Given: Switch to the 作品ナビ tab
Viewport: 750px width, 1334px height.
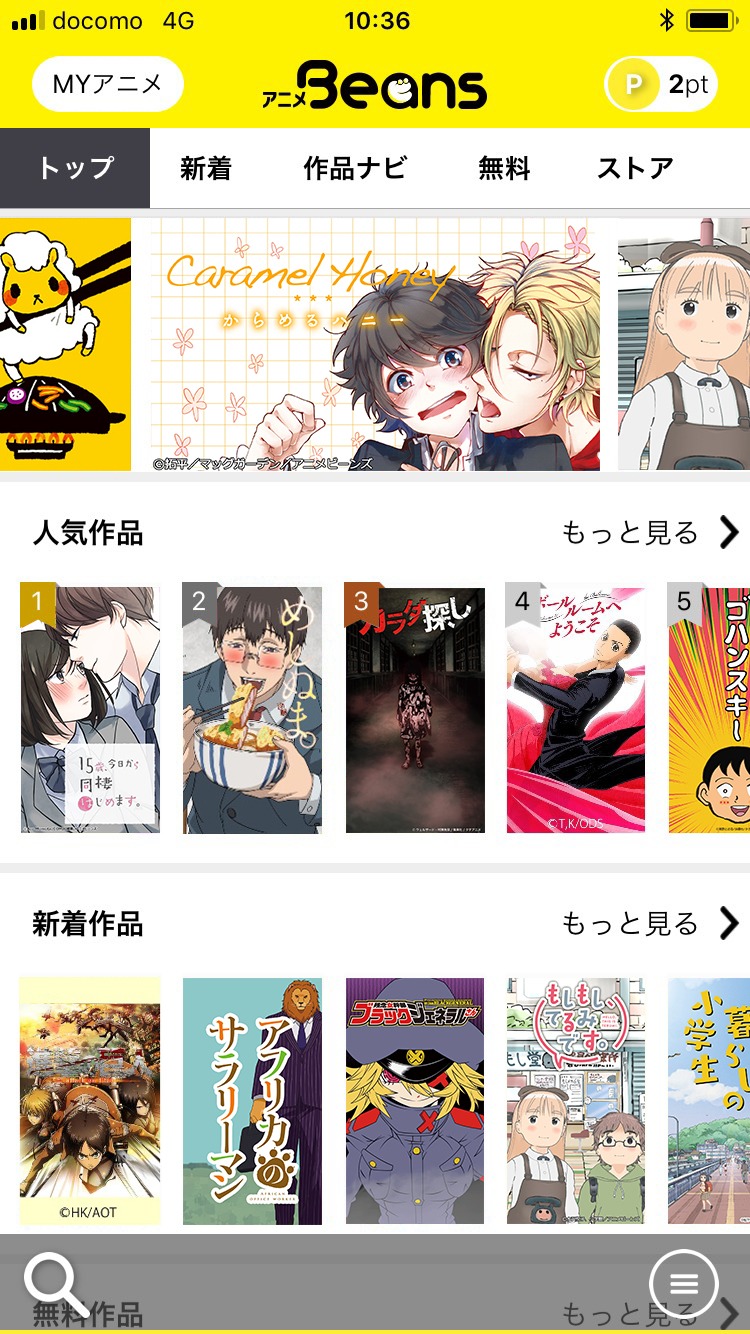Looking at the screenshot, I should pos(354,168).
